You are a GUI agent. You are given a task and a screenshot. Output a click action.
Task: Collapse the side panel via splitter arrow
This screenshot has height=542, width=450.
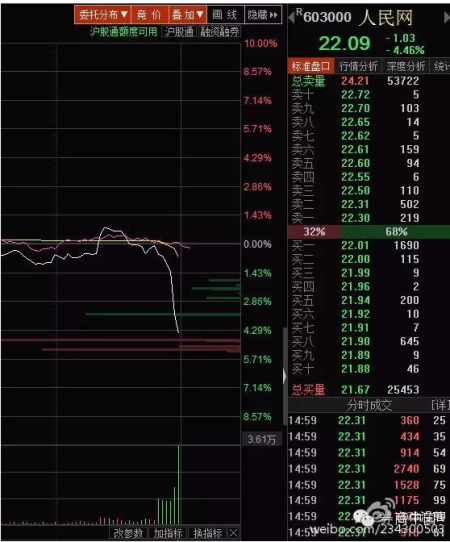pos(285,376)
